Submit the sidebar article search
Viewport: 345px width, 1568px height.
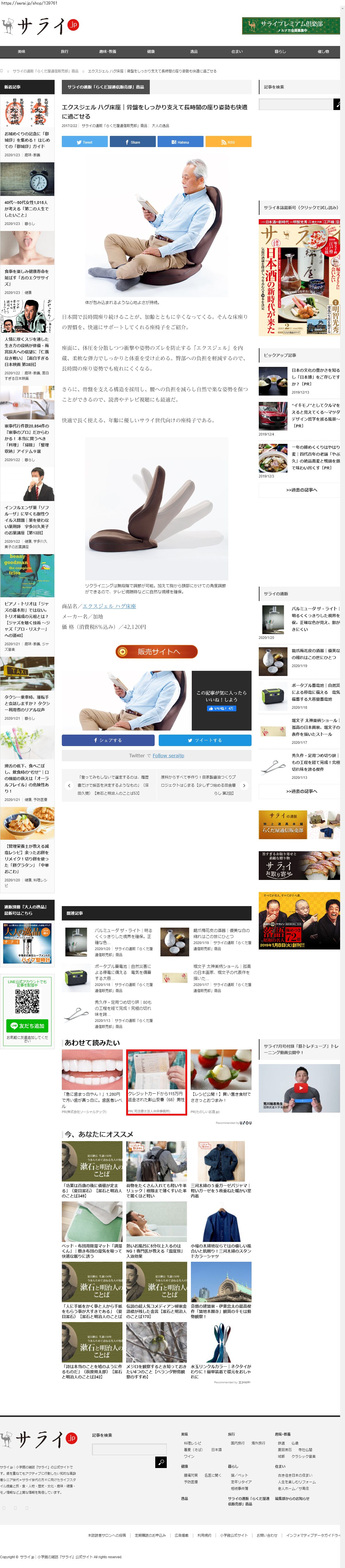[336, 105]
